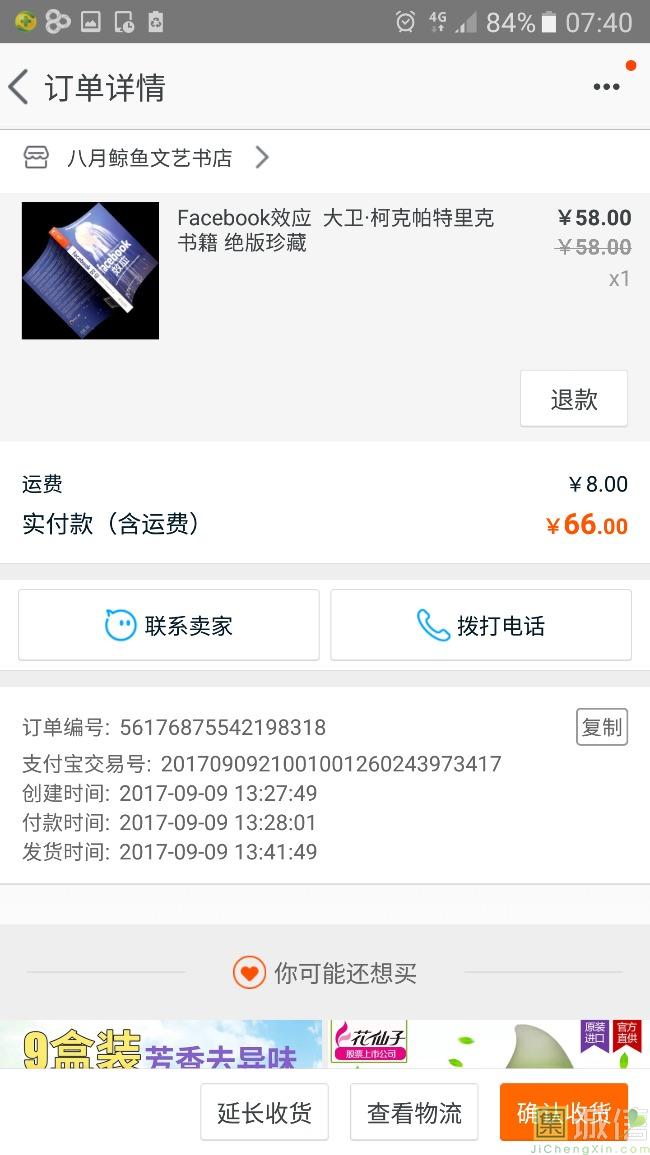650x1155 pixels.
Task: Confirm receipt with 确认收货
Action: (563, 1112)
